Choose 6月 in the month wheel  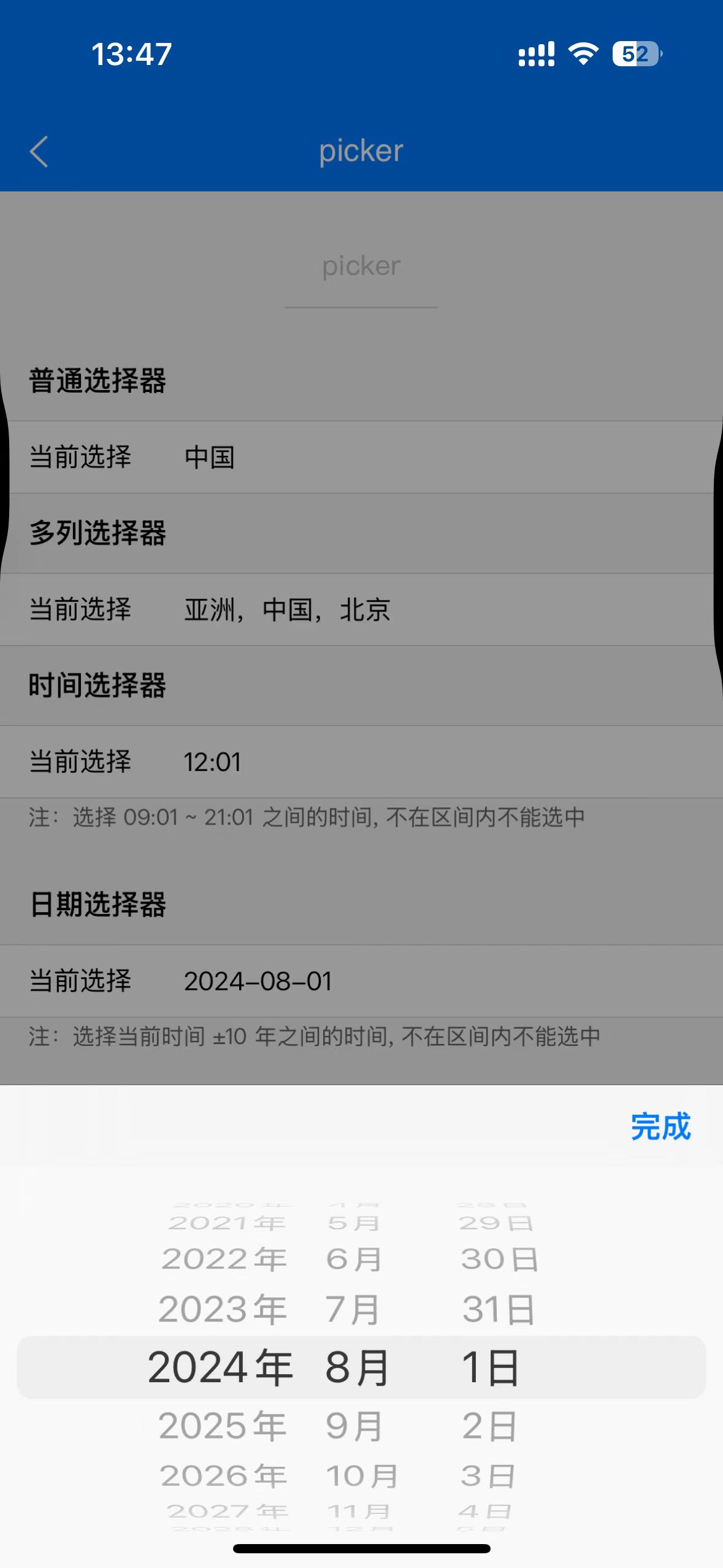[x=354, y=1259]
